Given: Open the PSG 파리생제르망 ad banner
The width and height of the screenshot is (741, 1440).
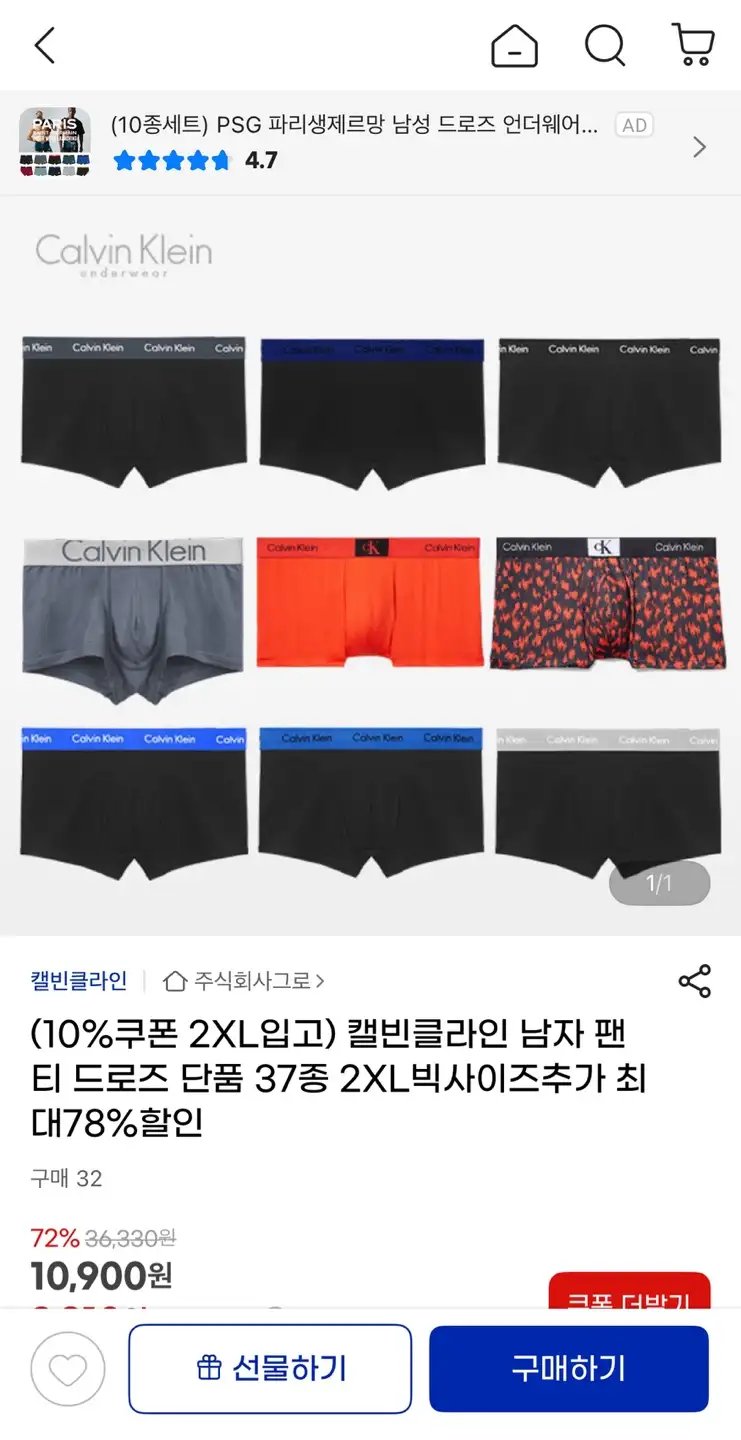Looking at the screenshot, I should (x=370, y=142).
